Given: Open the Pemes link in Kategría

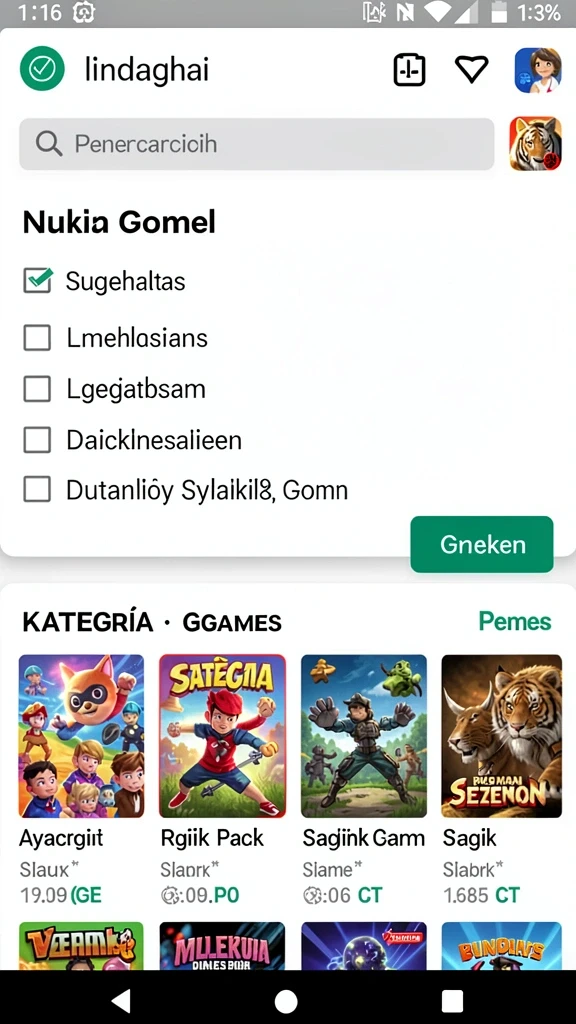Looking at the screenshot, I should pos(515,621).
